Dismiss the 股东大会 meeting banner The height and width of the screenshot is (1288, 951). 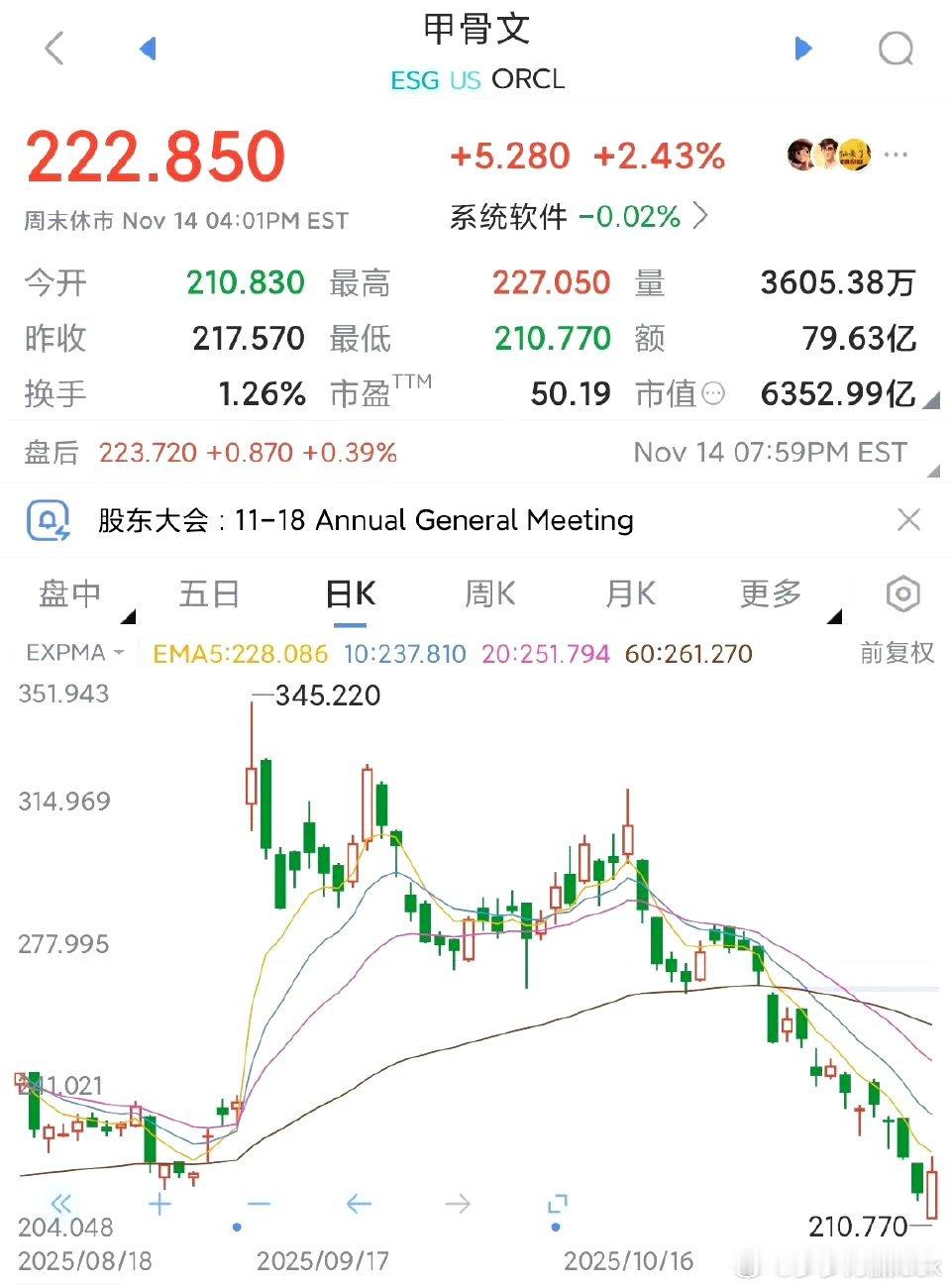(x=907, y=520)
